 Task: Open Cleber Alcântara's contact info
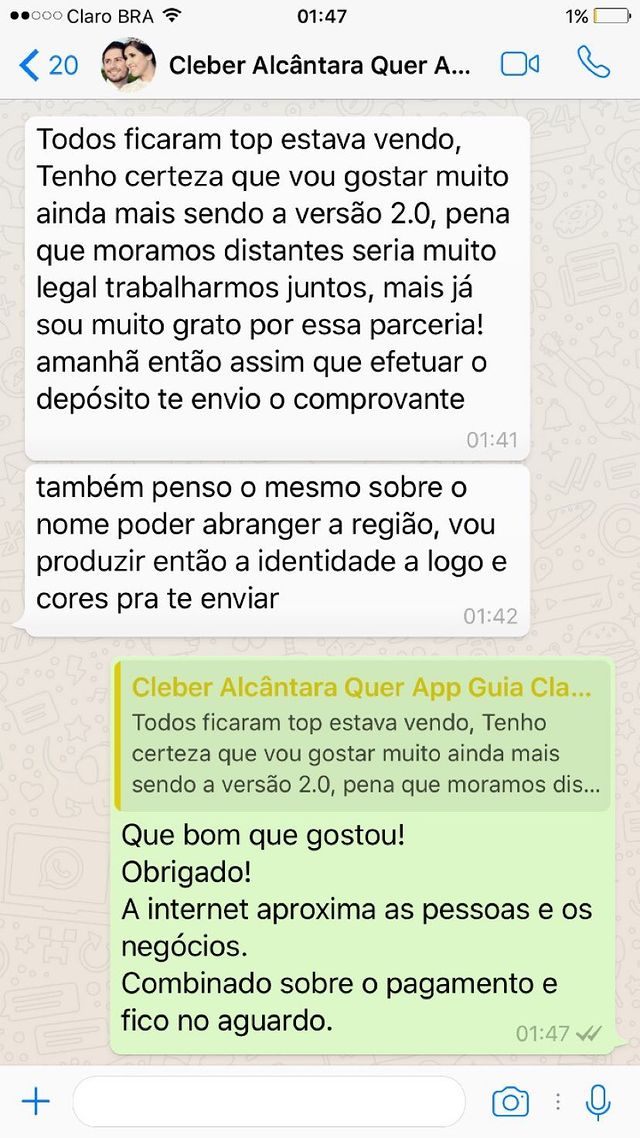[x=318, y=66]
